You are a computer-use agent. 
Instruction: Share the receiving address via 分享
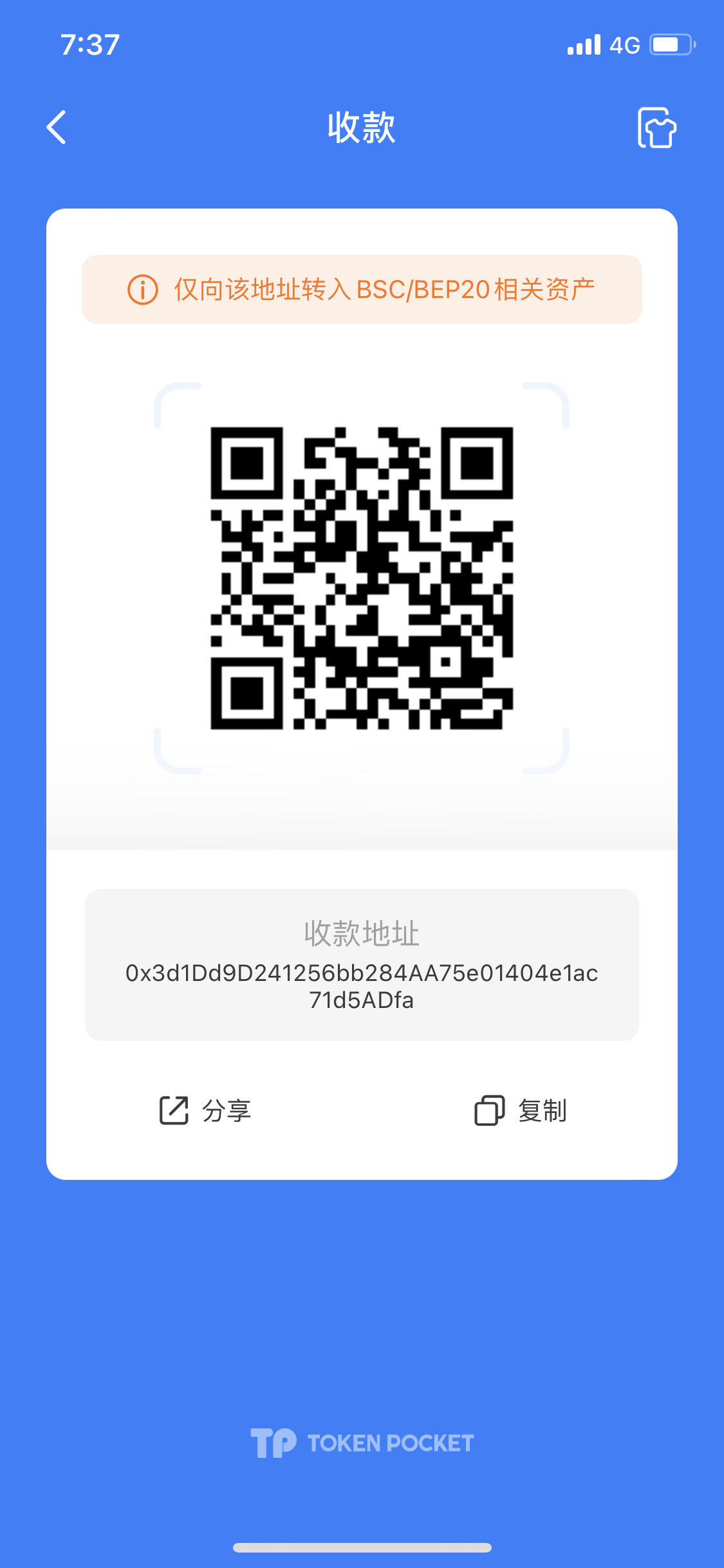(205, 1110)
